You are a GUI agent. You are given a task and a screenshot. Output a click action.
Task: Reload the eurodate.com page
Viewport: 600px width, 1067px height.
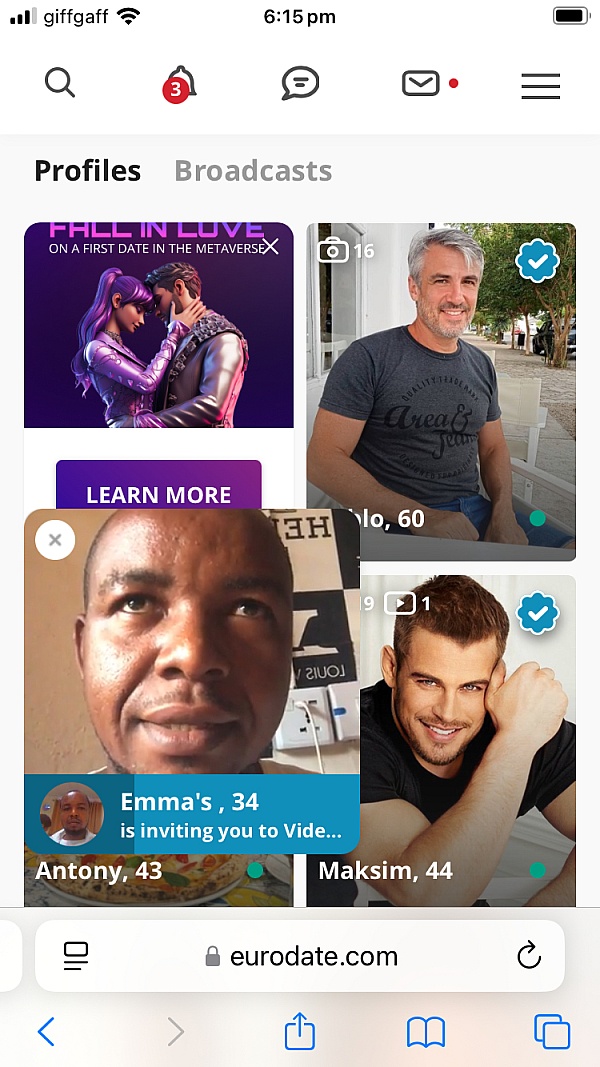pos(529,956)
